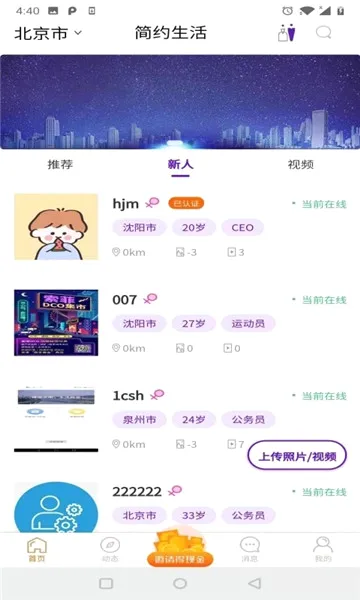360x600 pixels.
Task: Select the 新人 tab
Action: click(x=180, y=165)
